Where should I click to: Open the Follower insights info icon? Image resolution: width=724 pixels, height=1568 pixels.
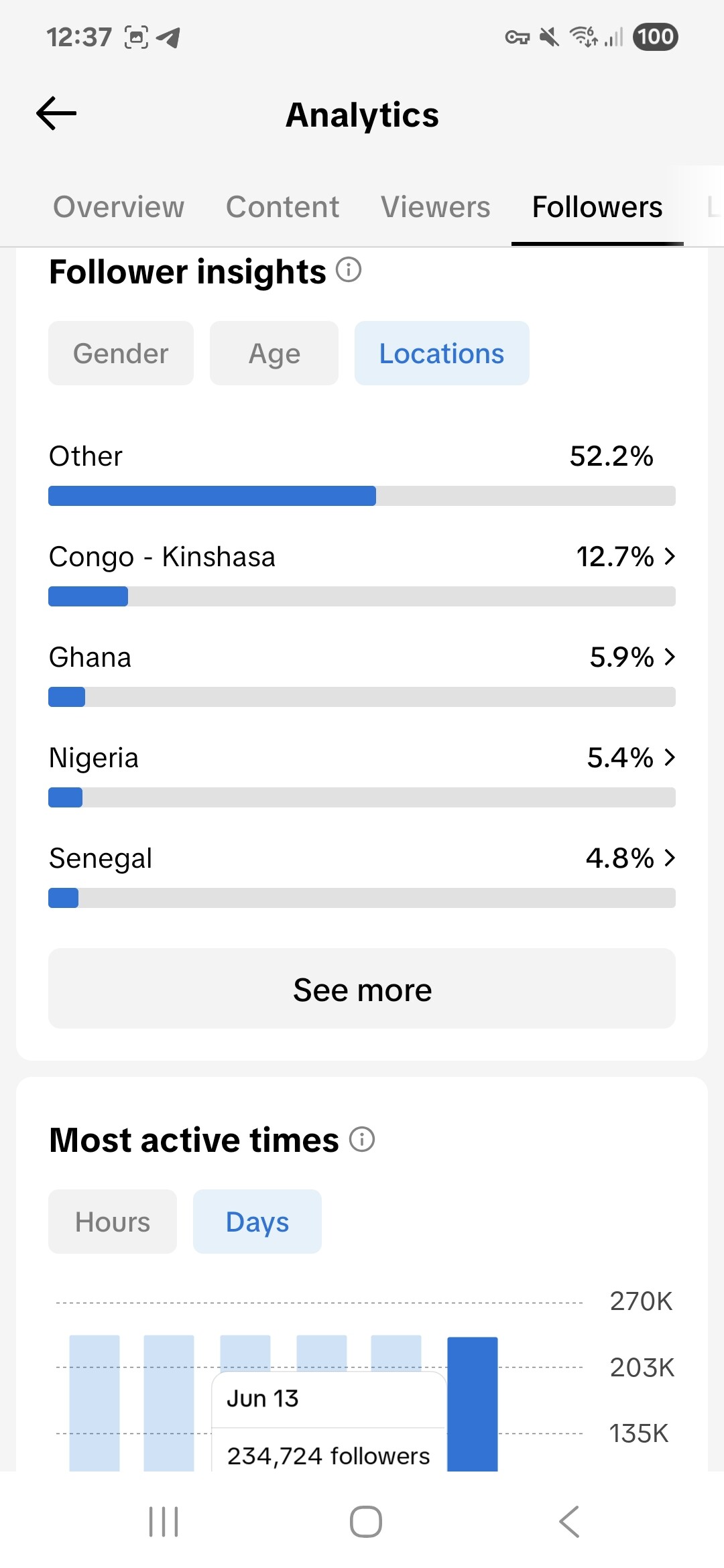point(349,270)
